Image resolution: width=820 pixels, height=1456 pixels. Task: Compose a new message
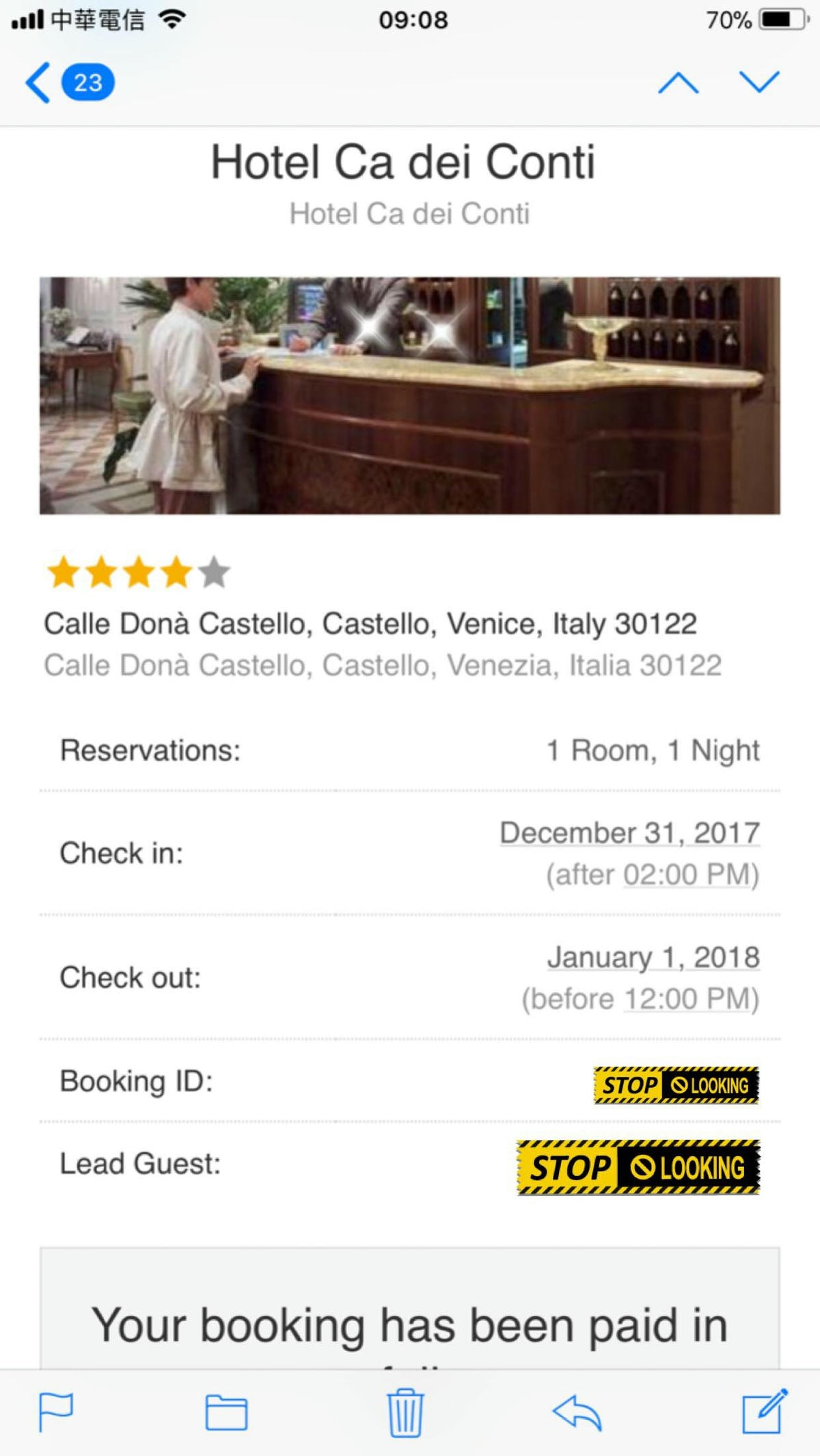pyautogui.click(x=764, y=1412)
